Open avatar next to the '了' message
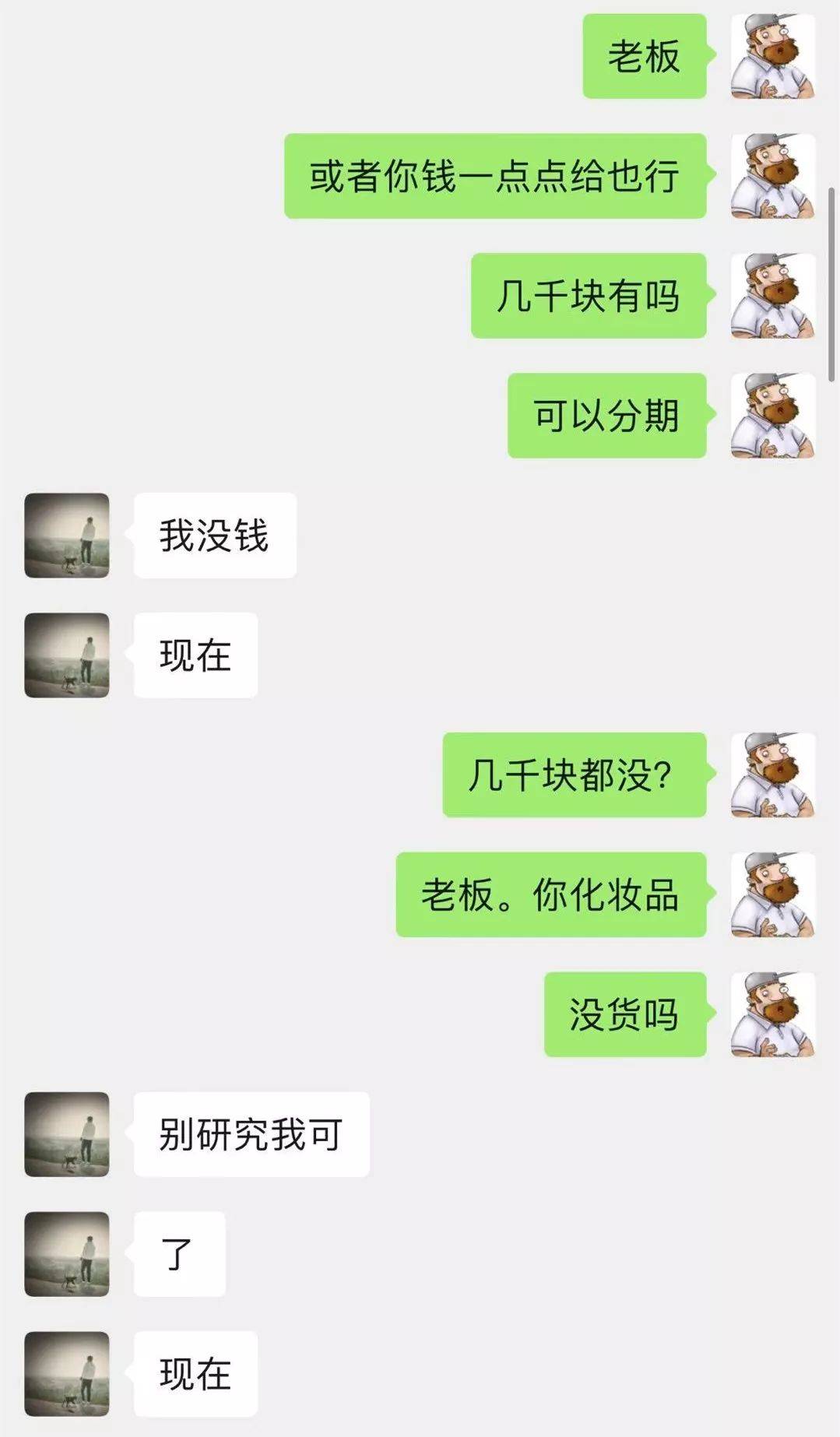Viewport: 840px width, 1437px height. click(x=67, y=1254)
